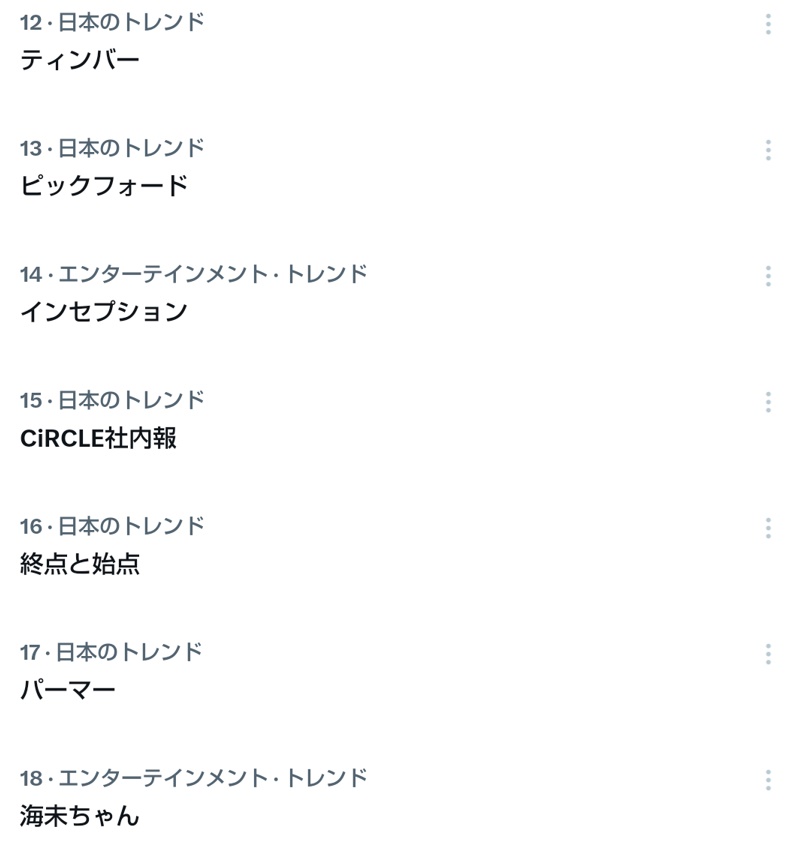Tap the three-dot menu next to パーマー

tap(768, 655)
